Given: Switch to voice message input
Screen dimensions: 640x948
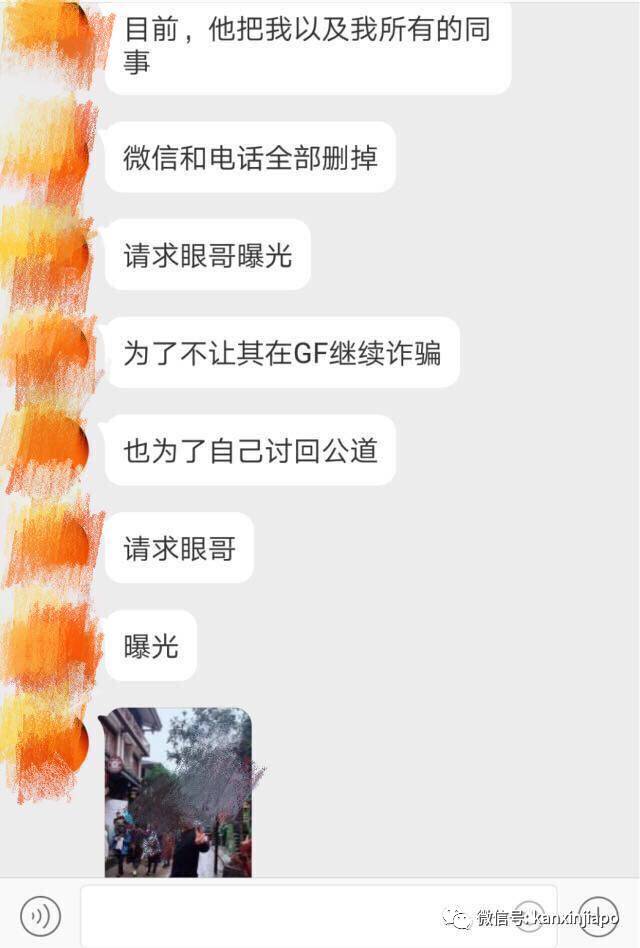Looking at the screenshot, I should point(40,915).
